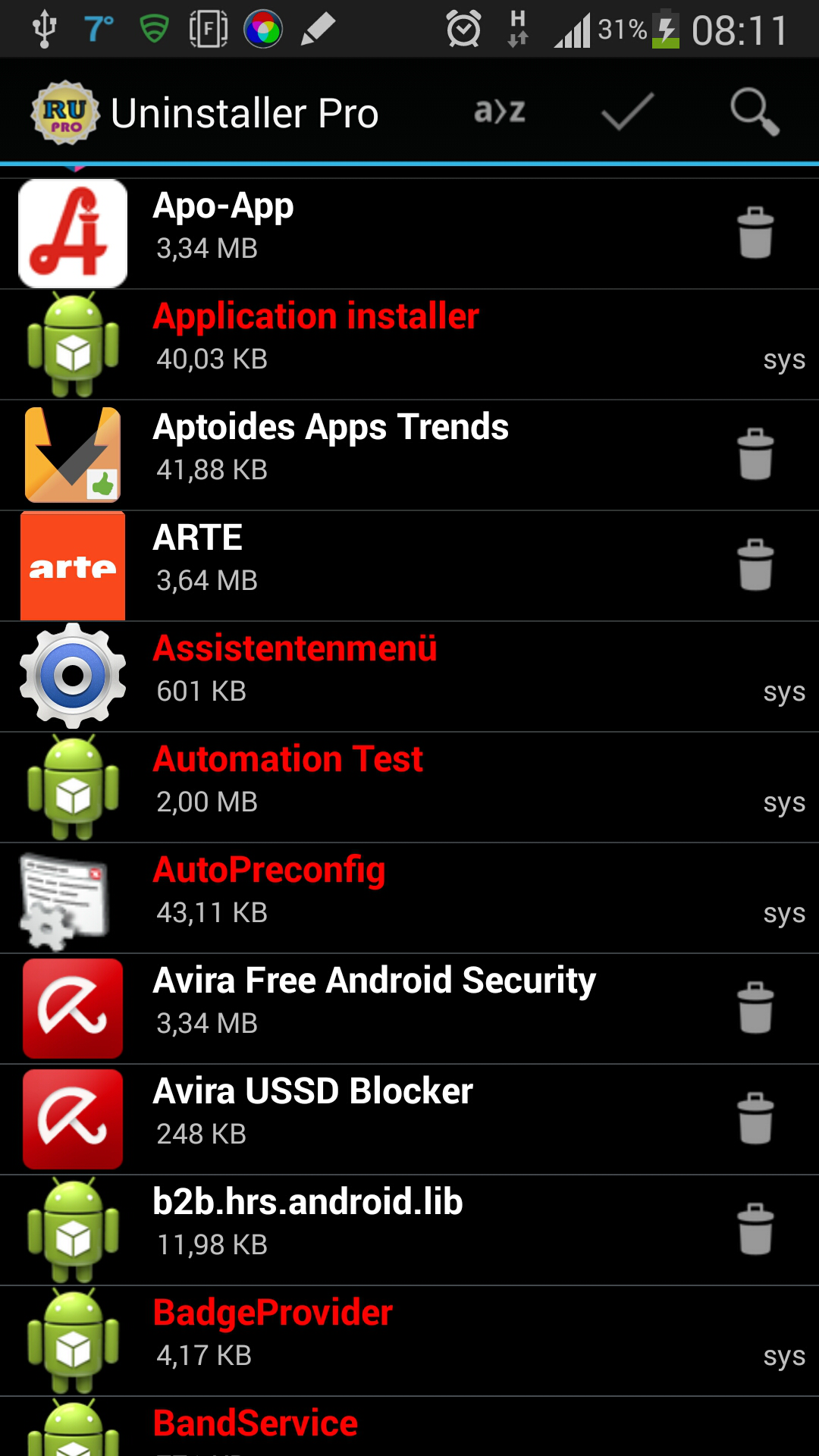The width and height of the screenshot is (819, 1456).
Task: Select the AutoPreconfig row
Action: tap(409, 898)
